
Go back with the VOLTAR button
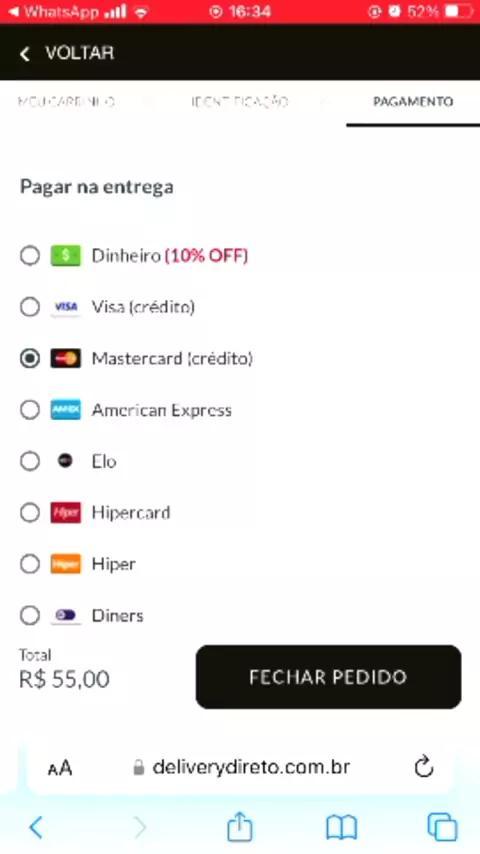tap(66, 53)
